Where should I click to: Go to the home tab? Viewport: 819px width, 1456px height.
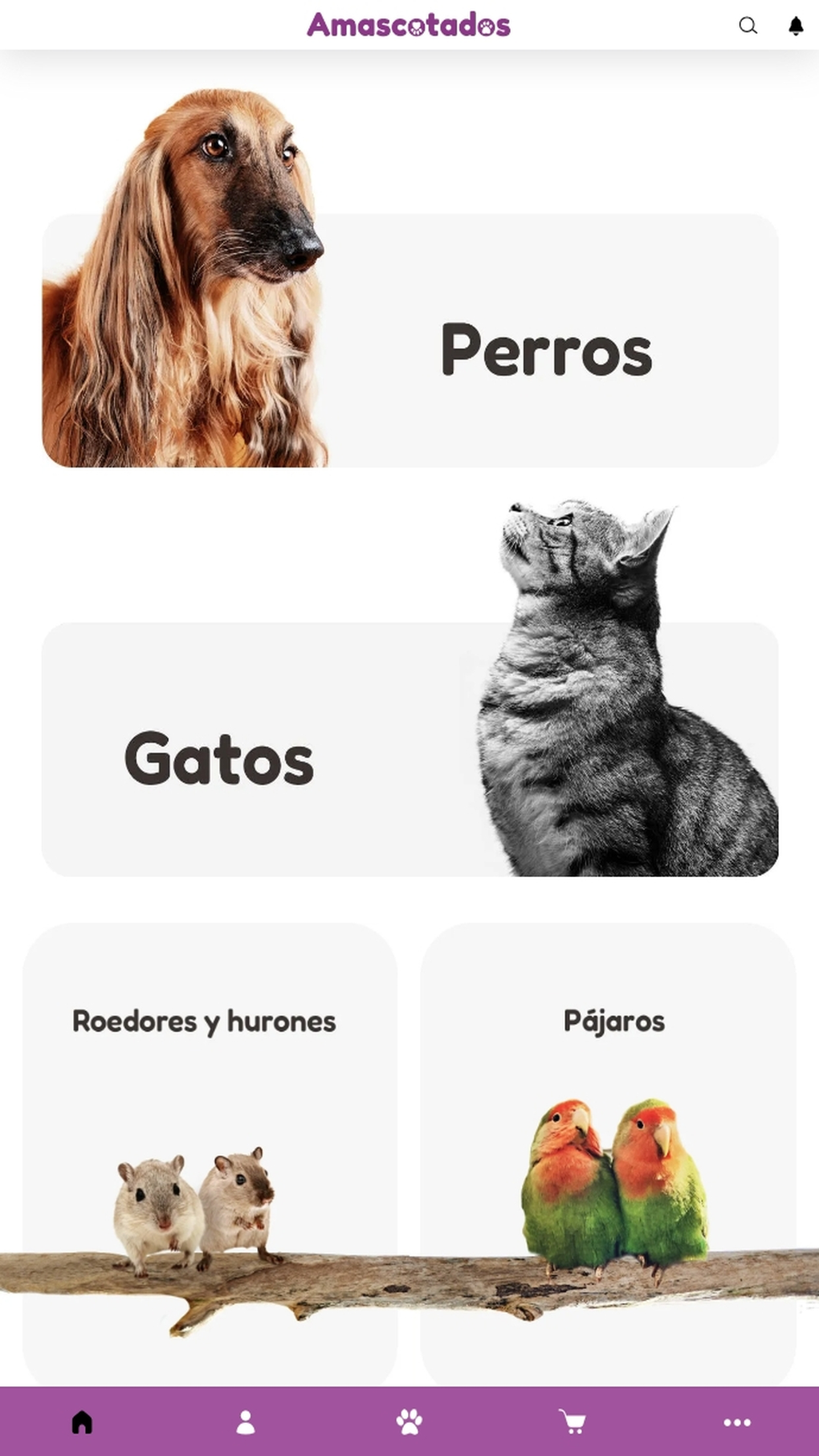(x=82, y=1421)
